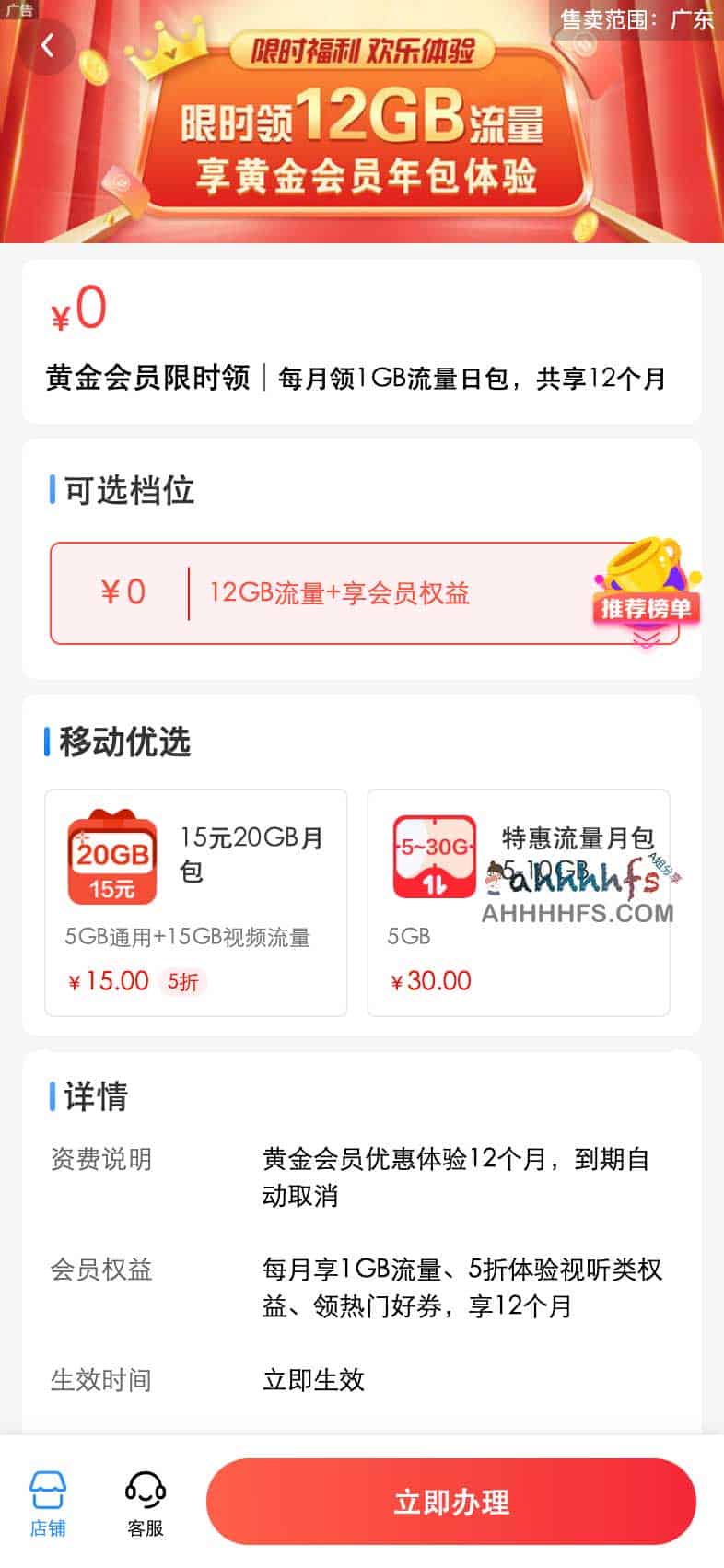
Task: Tap the 立即办理 button to order
Action: click(450, 1501)
